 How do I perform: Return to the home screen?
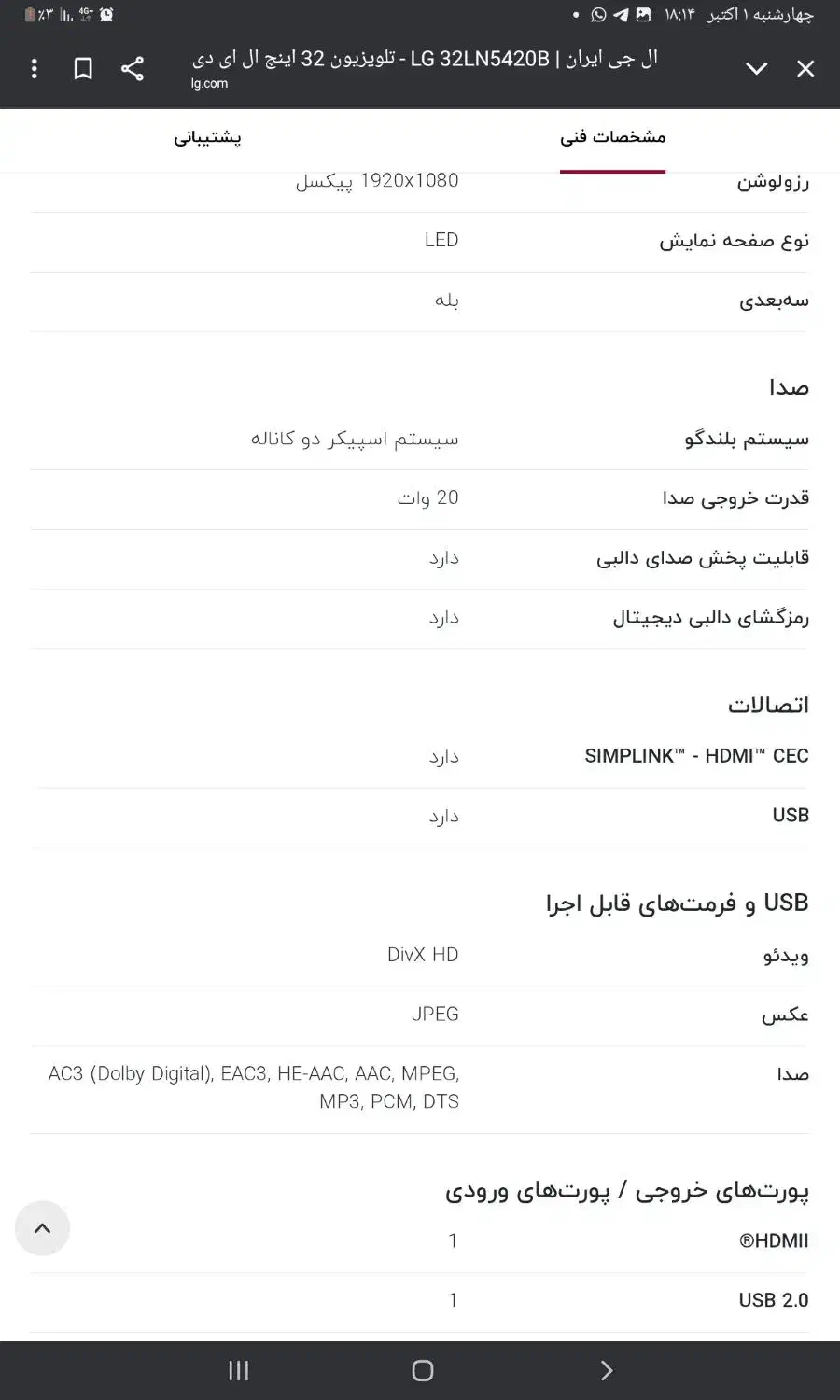[x=423, y=1370]
